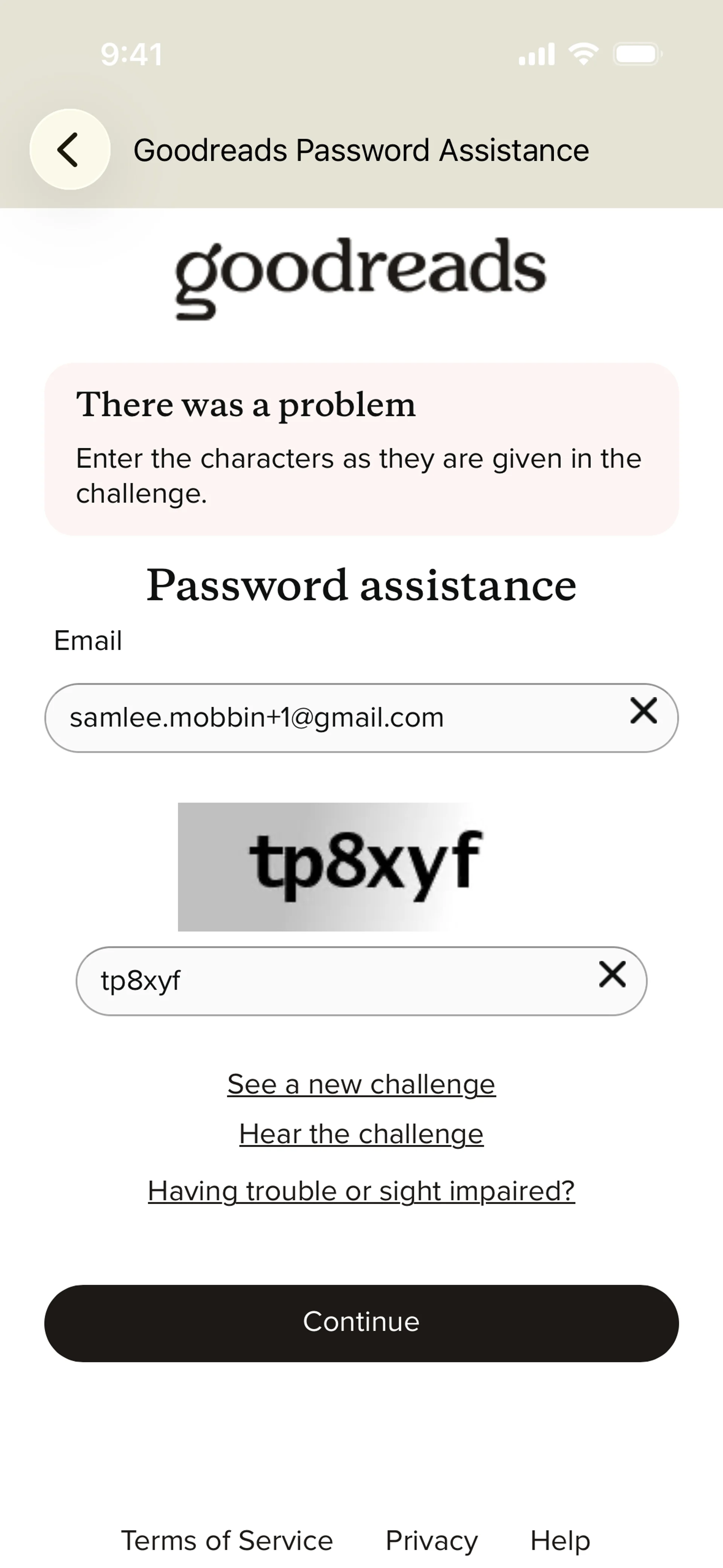Request a new challenge image

coord(361,1084)
